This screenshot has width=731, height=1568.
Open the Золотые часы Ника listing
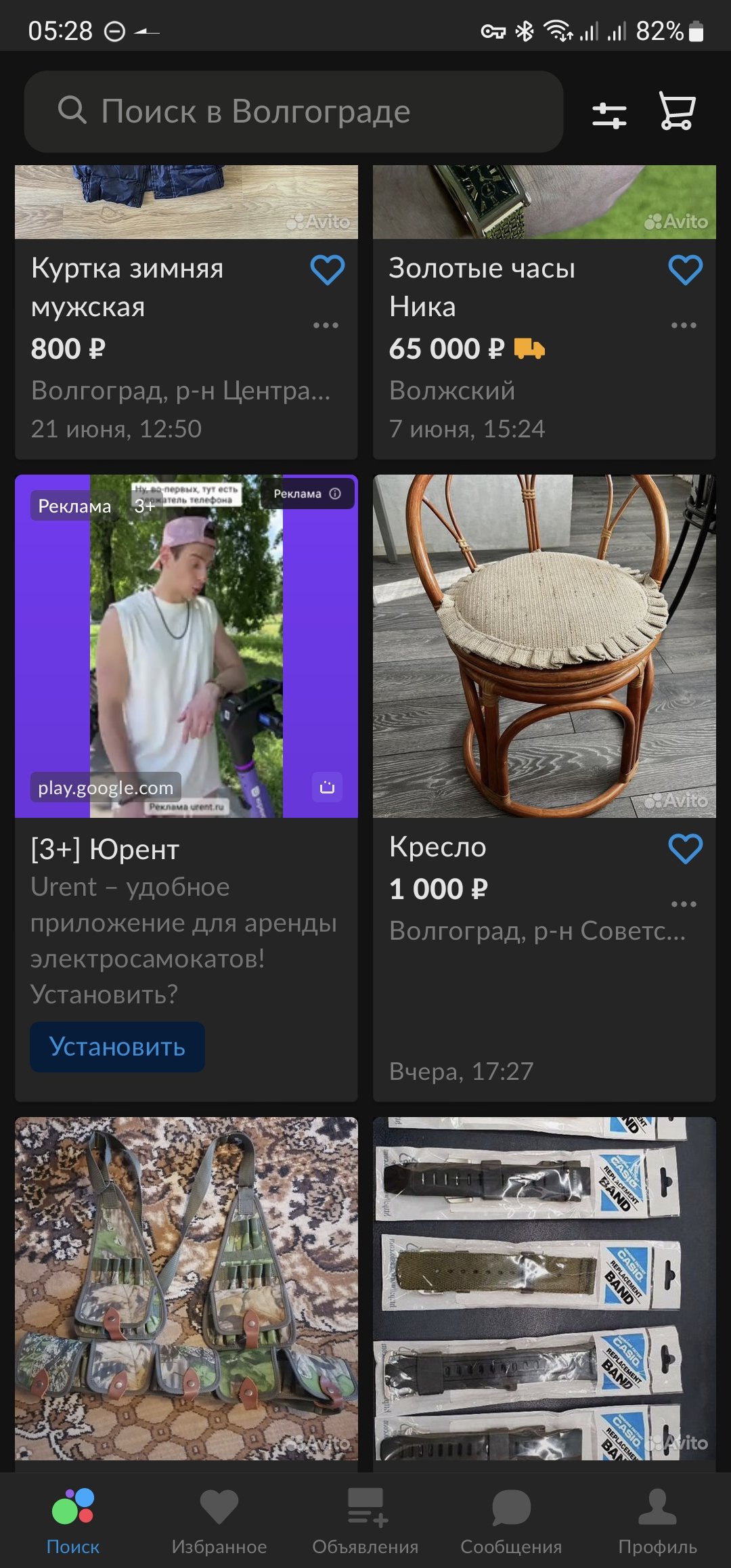482,287
